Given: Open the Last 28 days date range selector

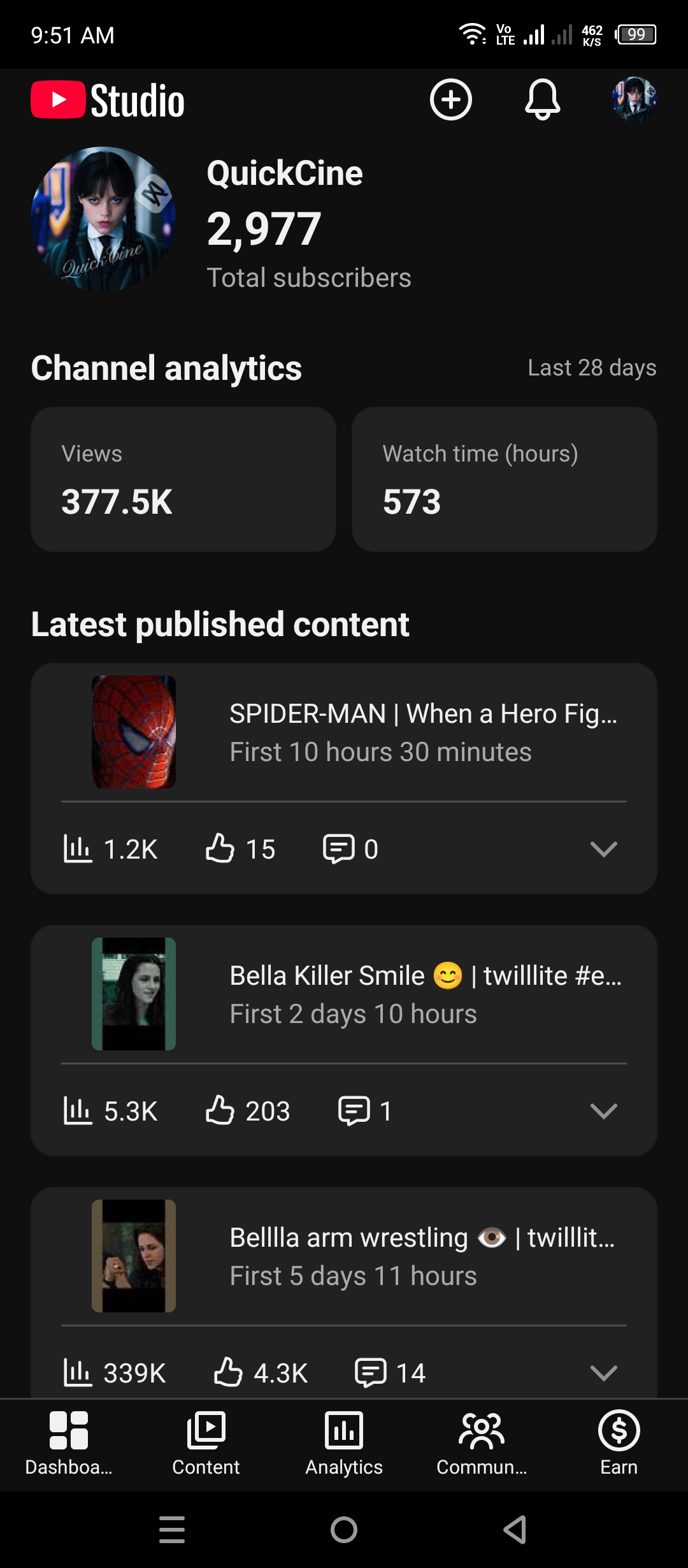Looking at the screenshot, I should (x=592, y=368).
